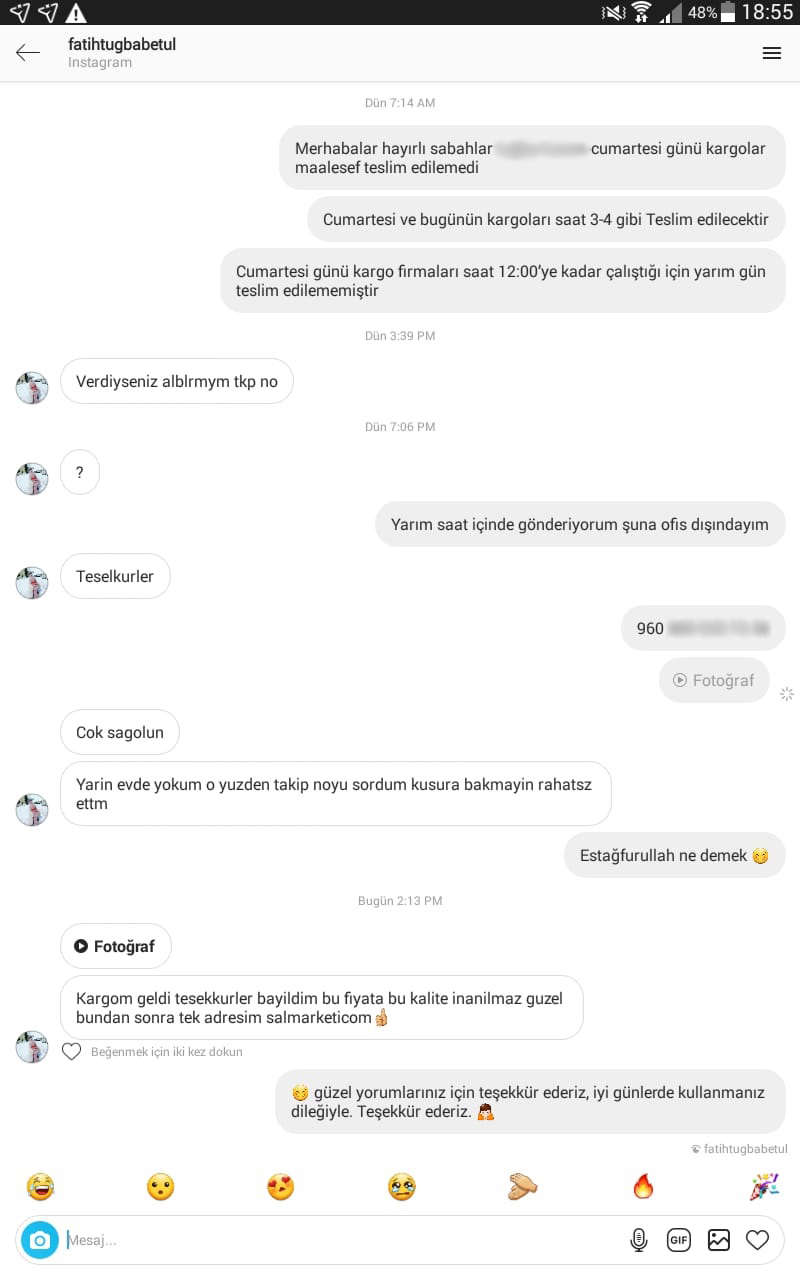
Task: Send the laughing emoji quick reaction
Action: coord(40,1187)
